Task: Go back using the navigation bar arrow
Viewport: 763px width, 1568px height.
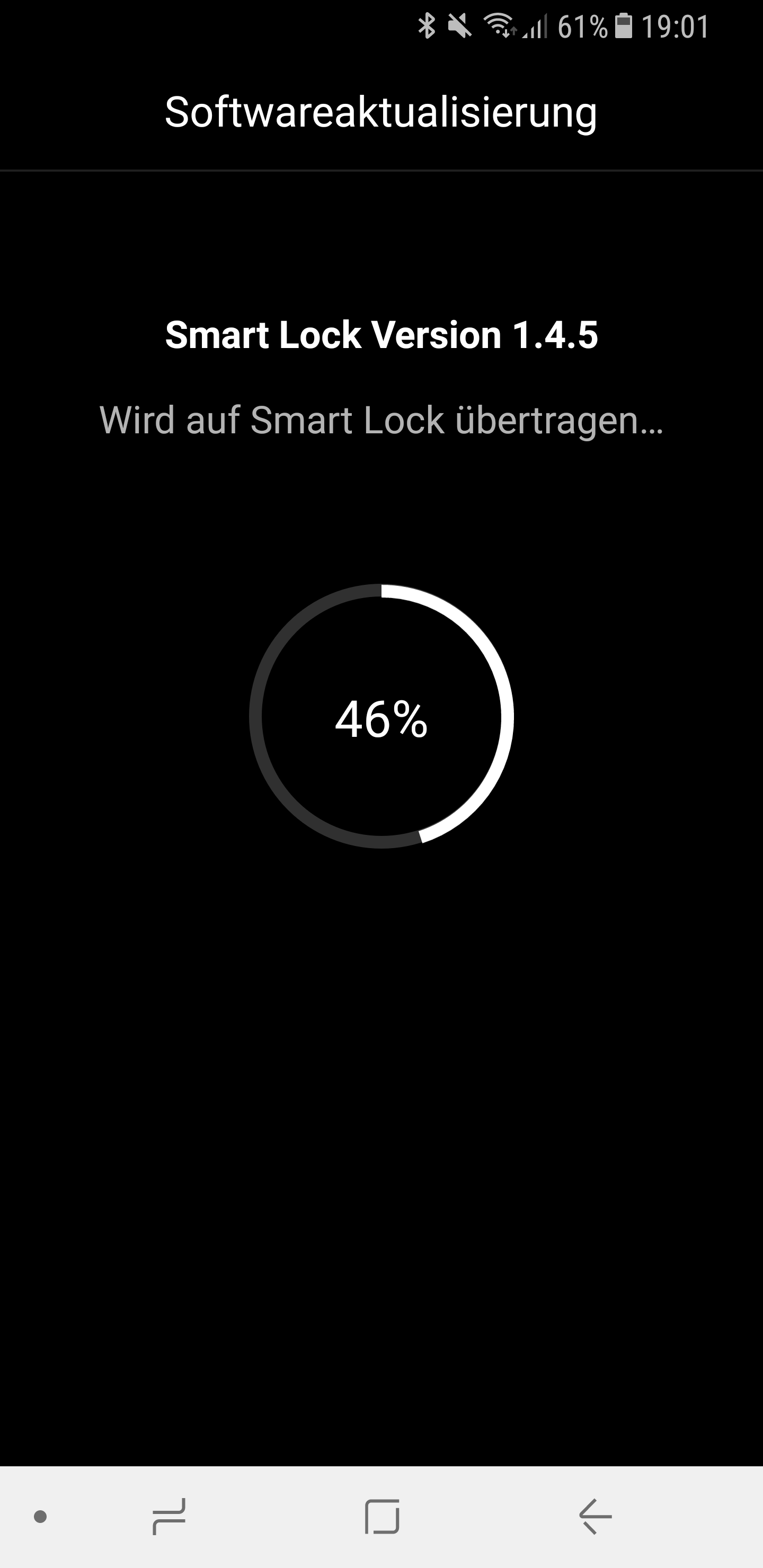Action: pyautogui.click(x=595, y=1516)
